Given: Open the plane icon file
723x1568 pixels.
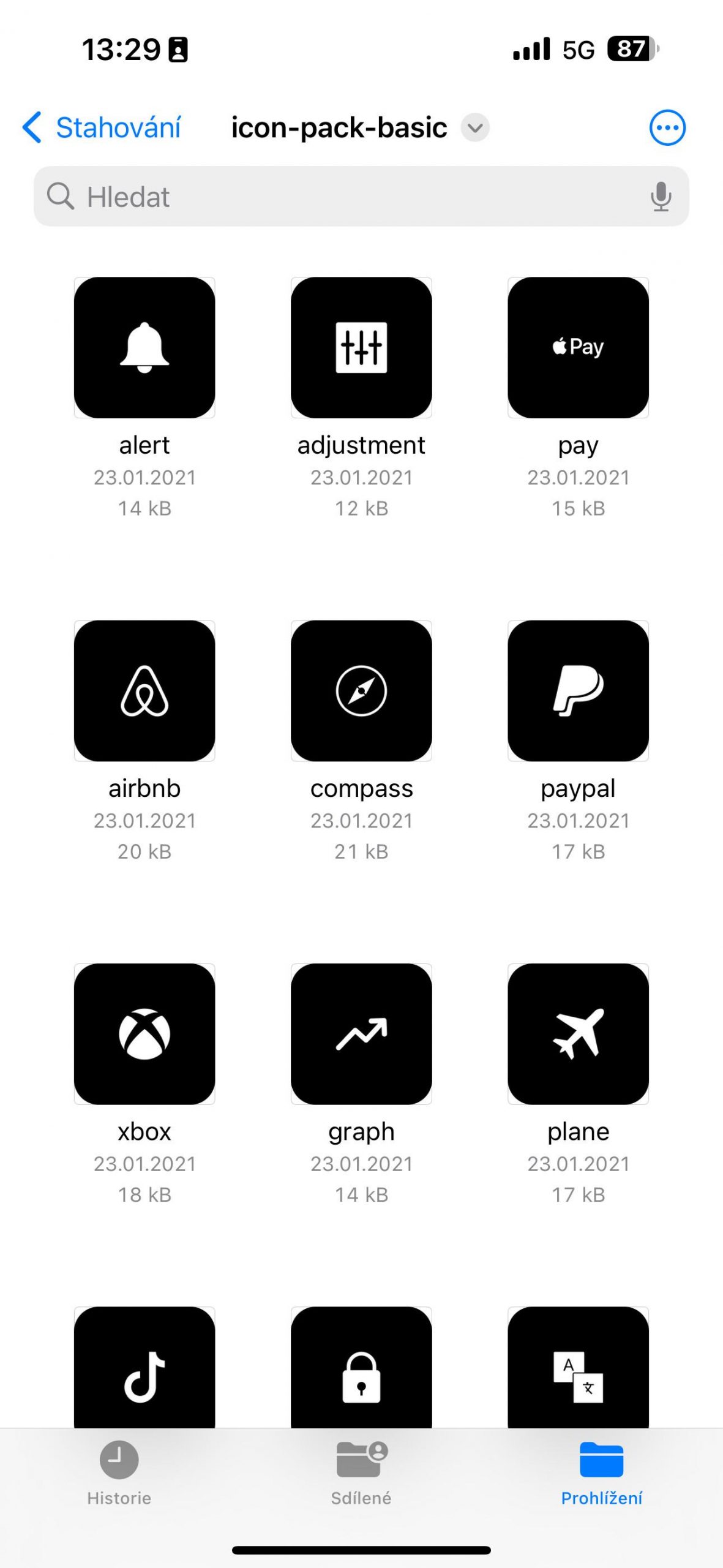Looking at the screenshot, I should tap(578, 1034).
